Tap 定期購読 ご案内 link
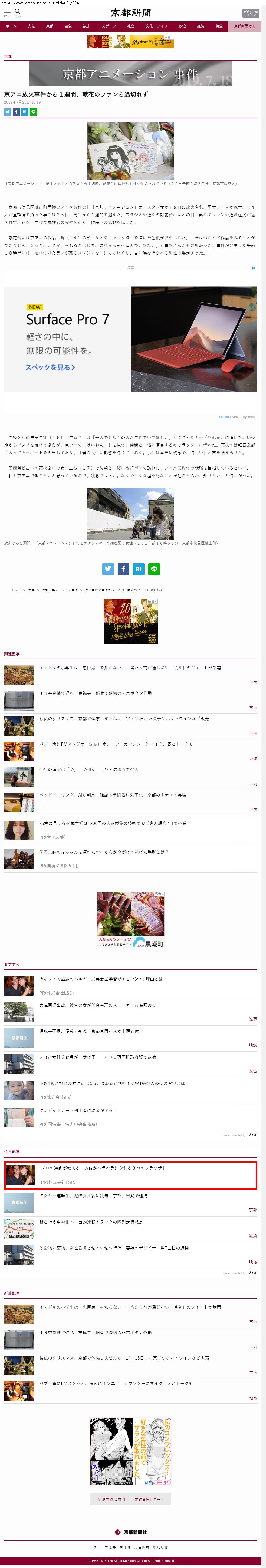 point(111,1499)
